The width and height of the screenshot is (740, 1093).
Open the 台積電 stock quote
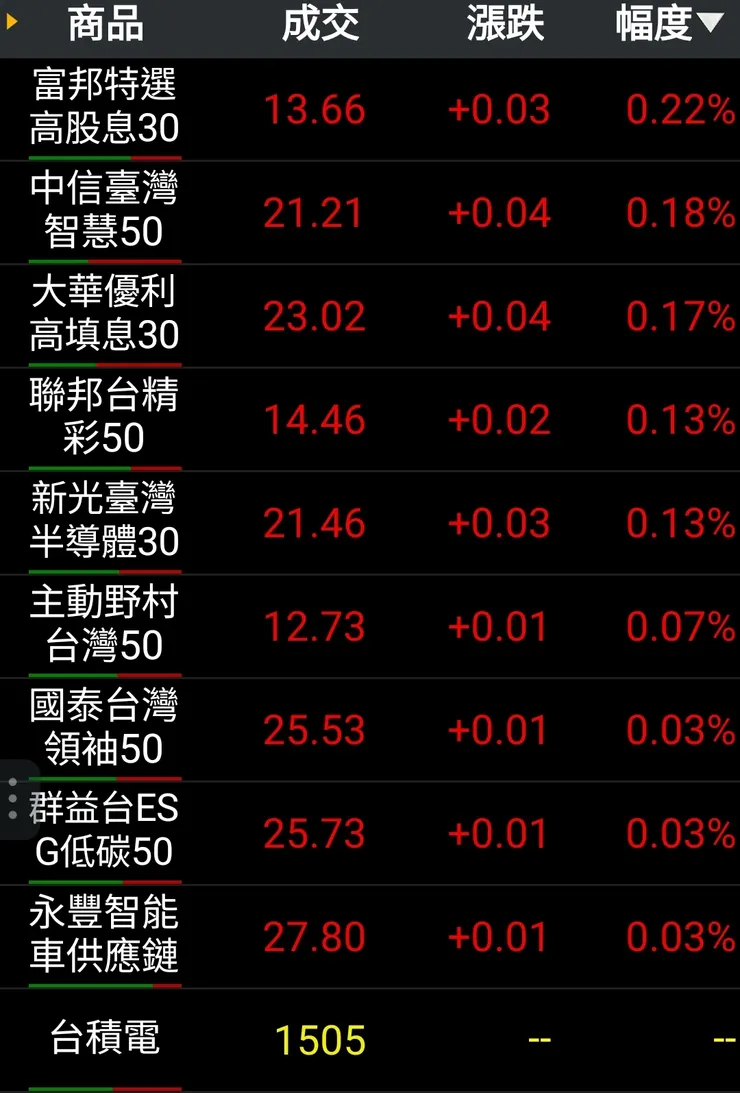pos(105,1040)
